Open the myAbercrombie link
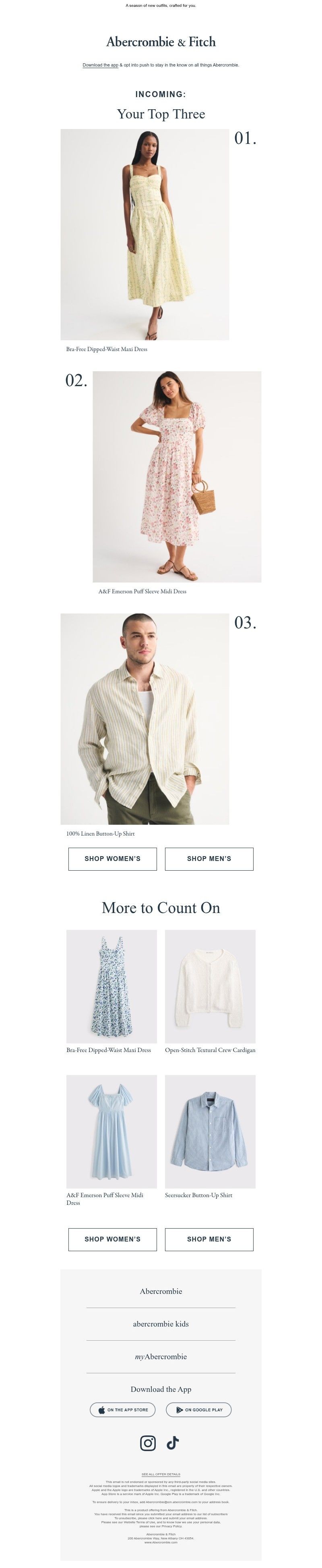 coord(161,1357)
